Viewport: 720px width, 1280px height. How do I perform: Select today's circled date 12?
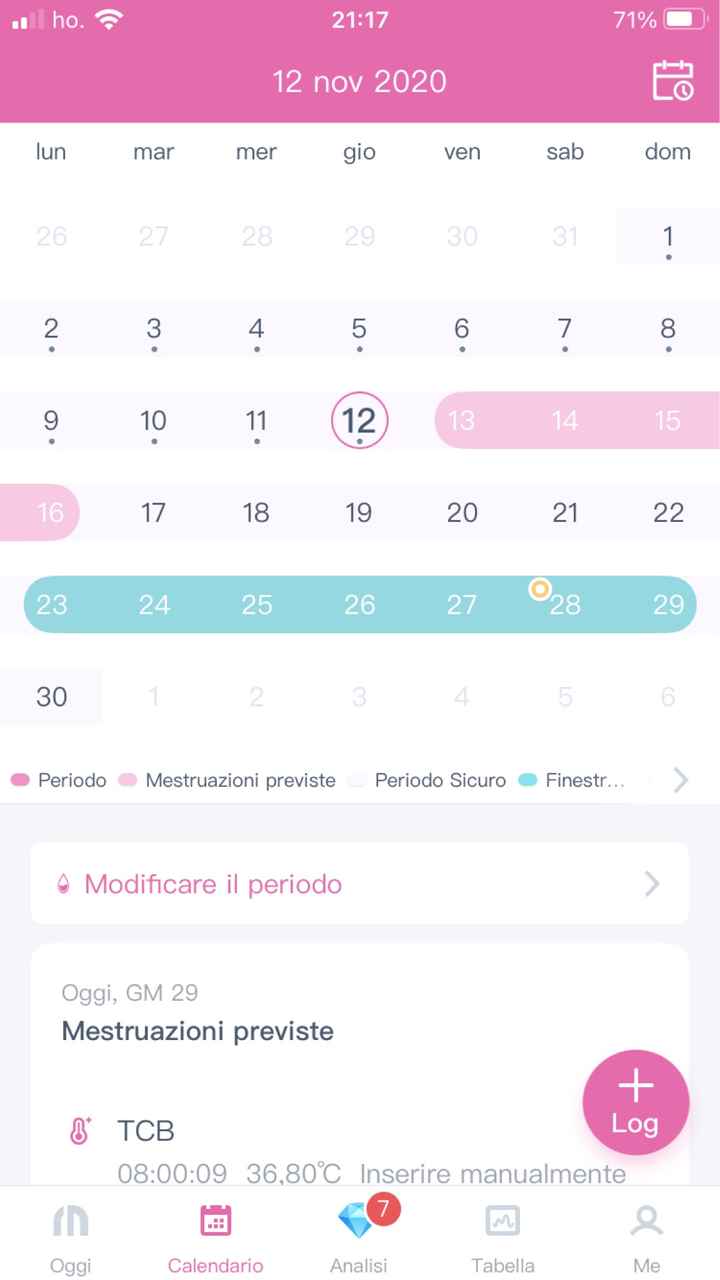[x=358, y=420]
